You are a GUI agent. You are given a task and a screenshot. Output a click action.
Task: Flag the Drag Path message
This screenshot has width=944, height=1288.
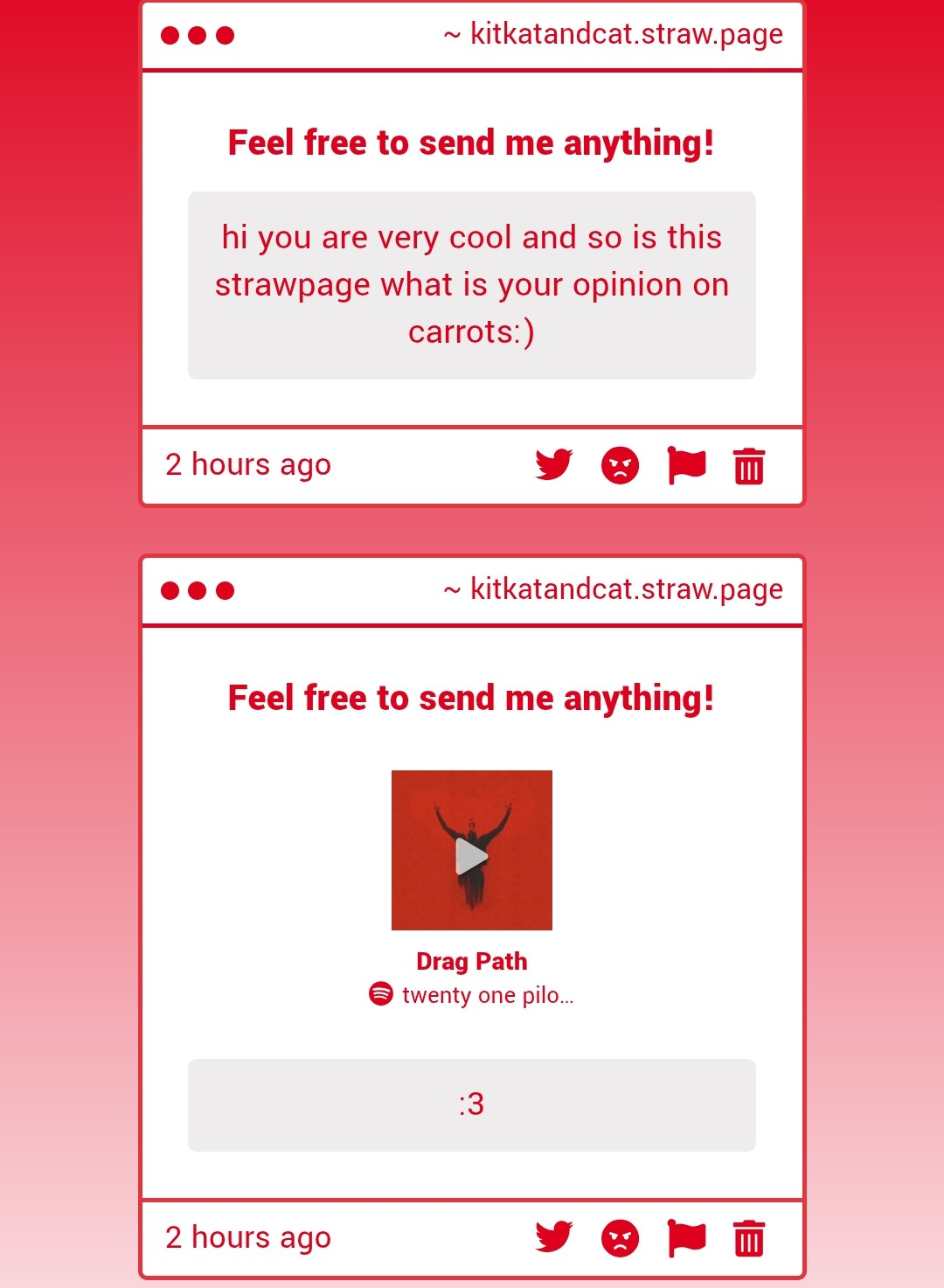point(686,1237)
